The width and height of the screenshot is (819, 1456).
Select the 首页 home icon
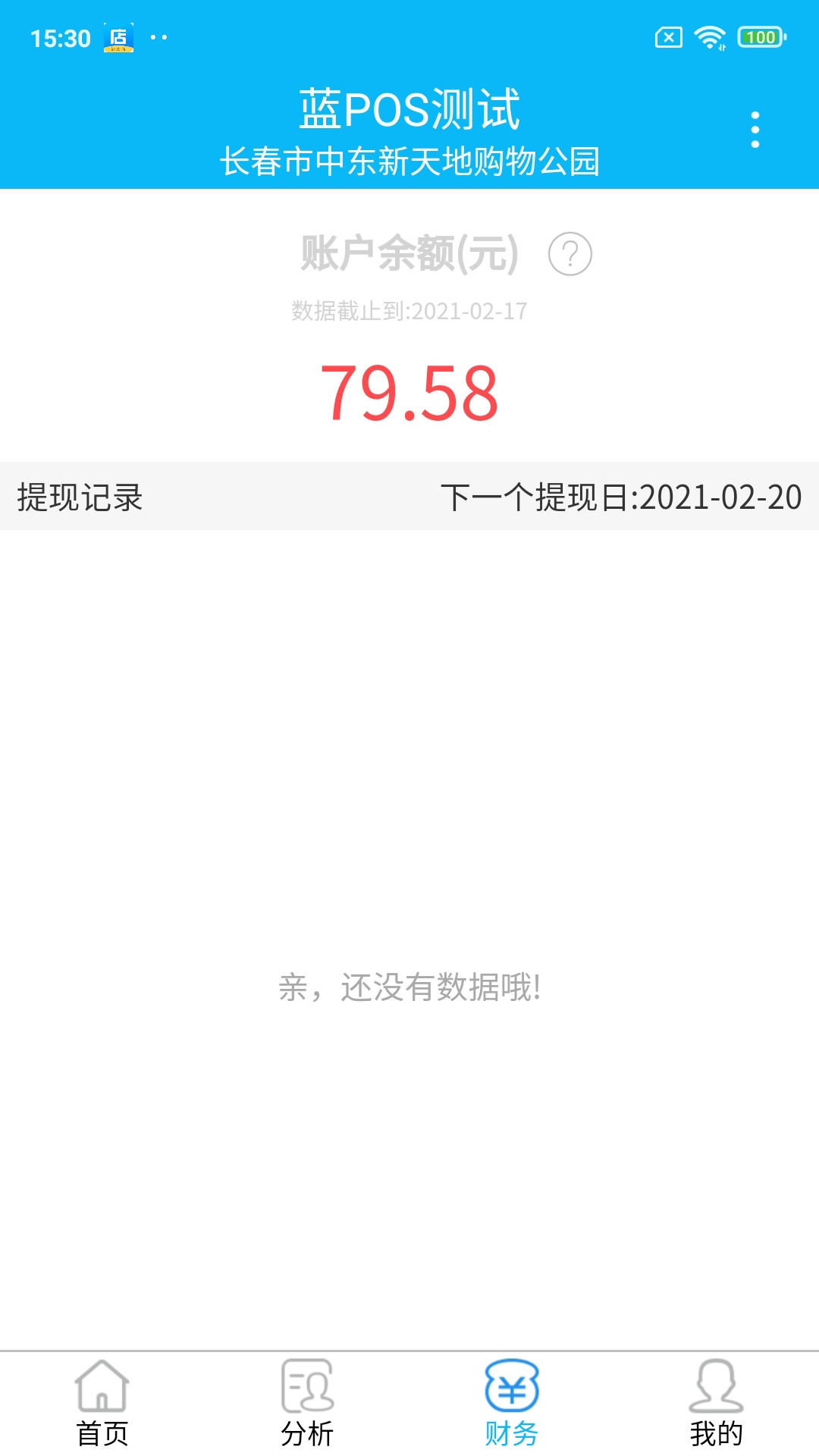[x=101, y=1399]
